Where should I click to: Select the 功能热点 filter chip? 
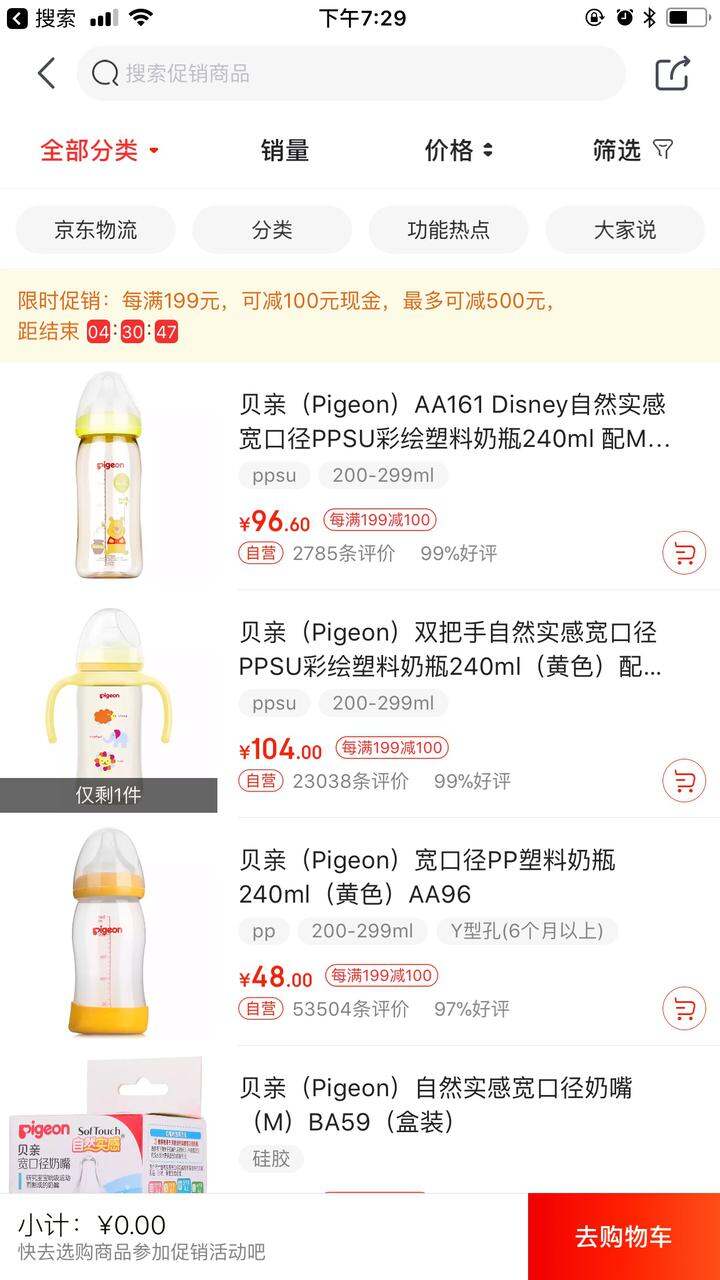pyautogui.click(x=449, y=230)
